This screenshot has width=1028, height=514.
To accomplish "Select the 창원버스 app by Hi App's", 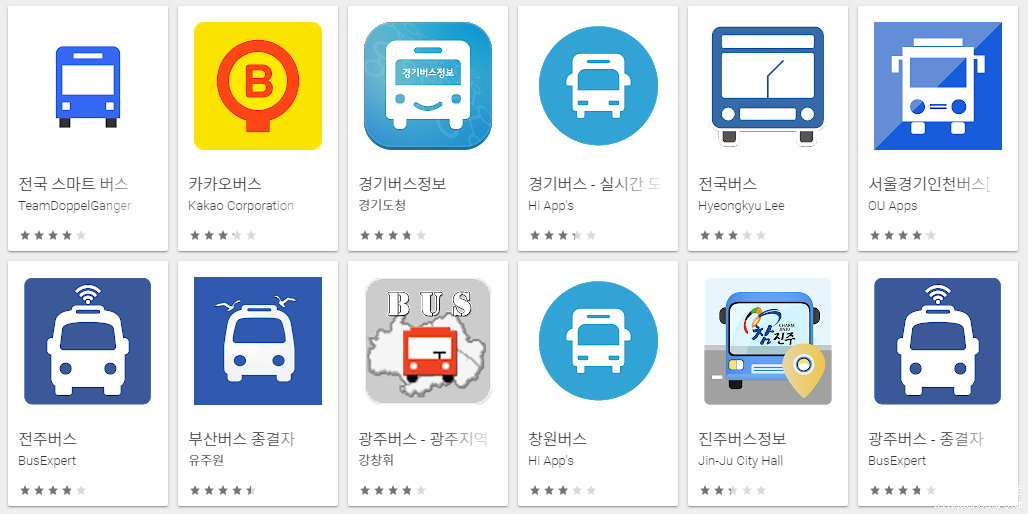I will click(x=598, y=341).
